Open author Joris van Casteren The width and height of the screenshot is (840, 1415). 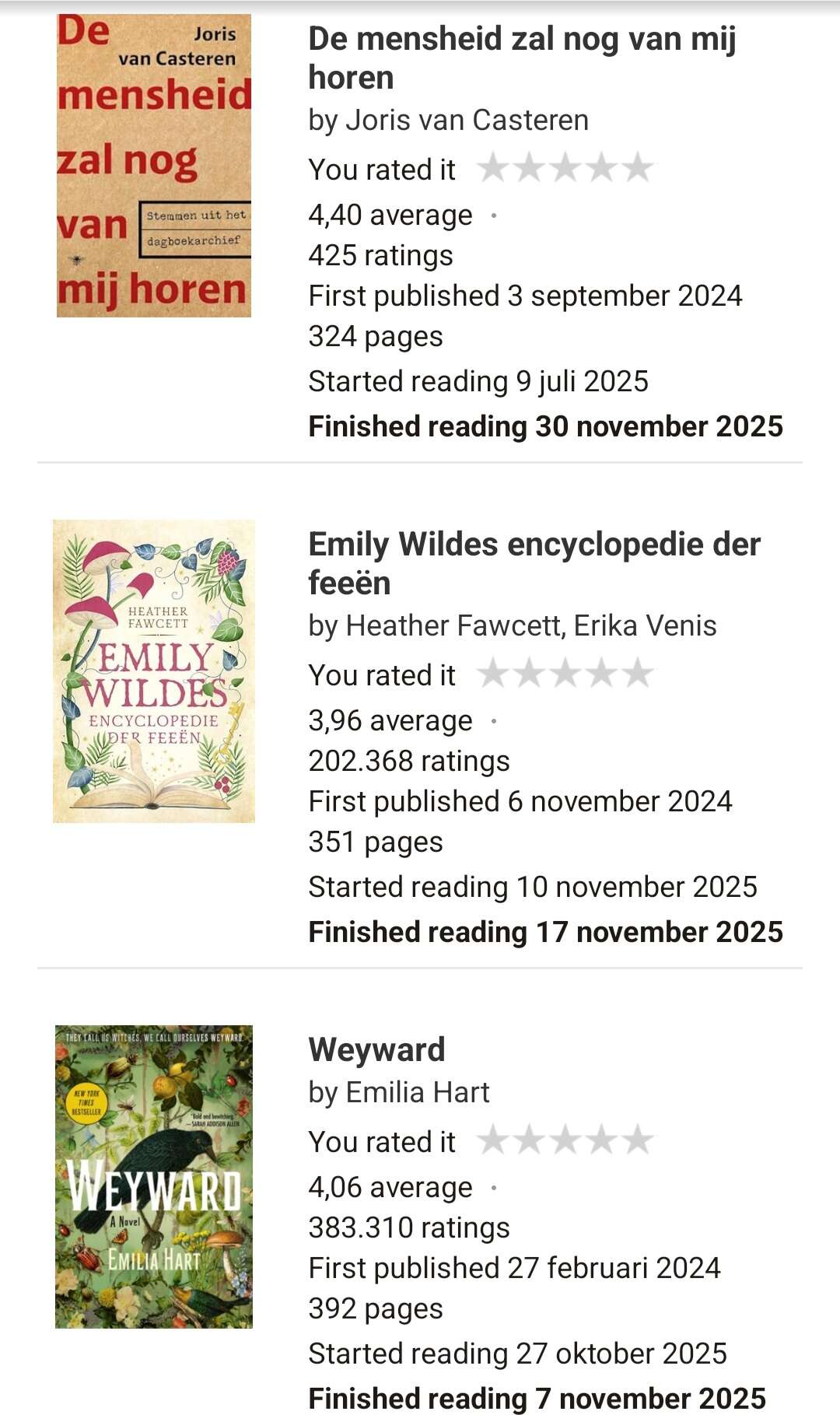pos(467,121)
